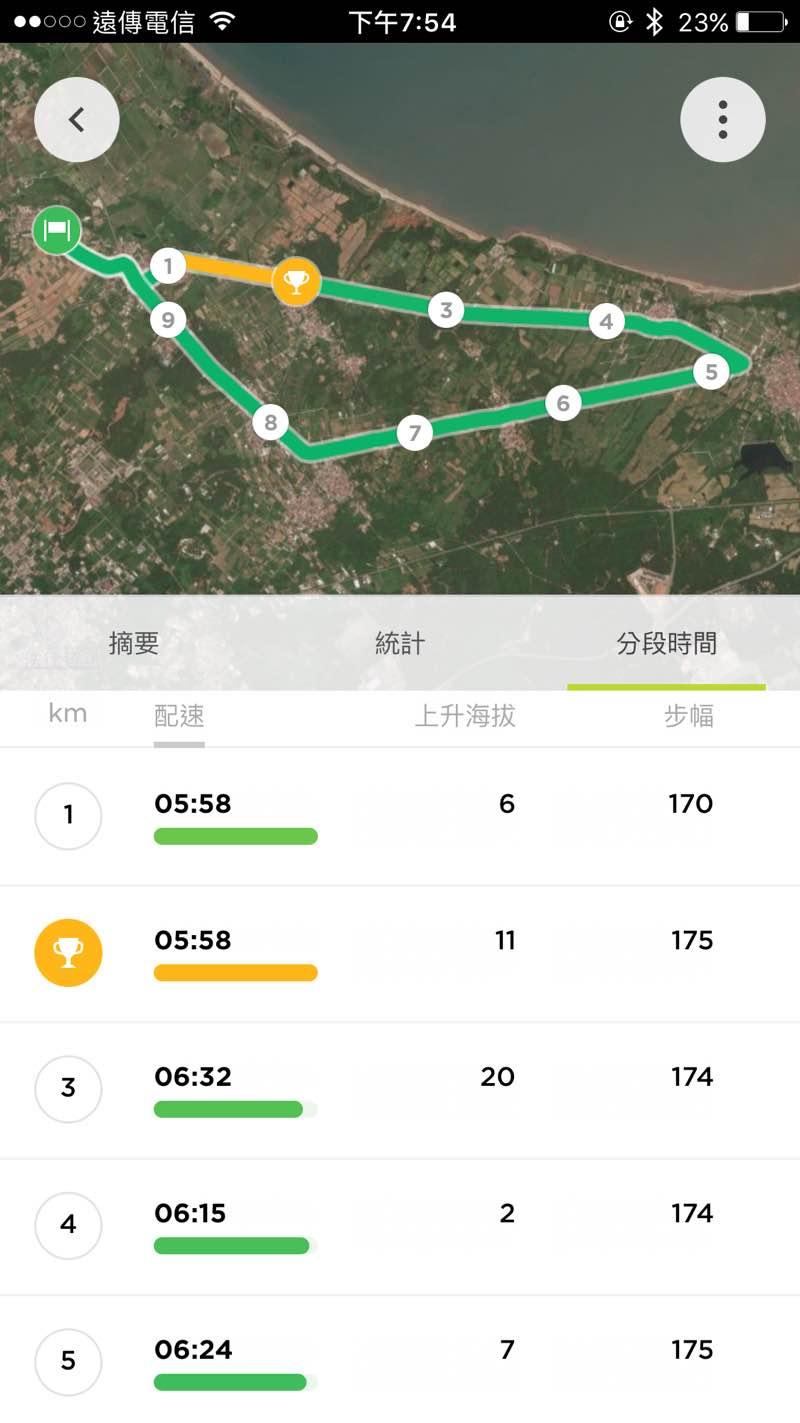Open the three-dot overflow menu
Image resolution: width=800 pixels, height=1423 pixels.
(x=722, y=120)
